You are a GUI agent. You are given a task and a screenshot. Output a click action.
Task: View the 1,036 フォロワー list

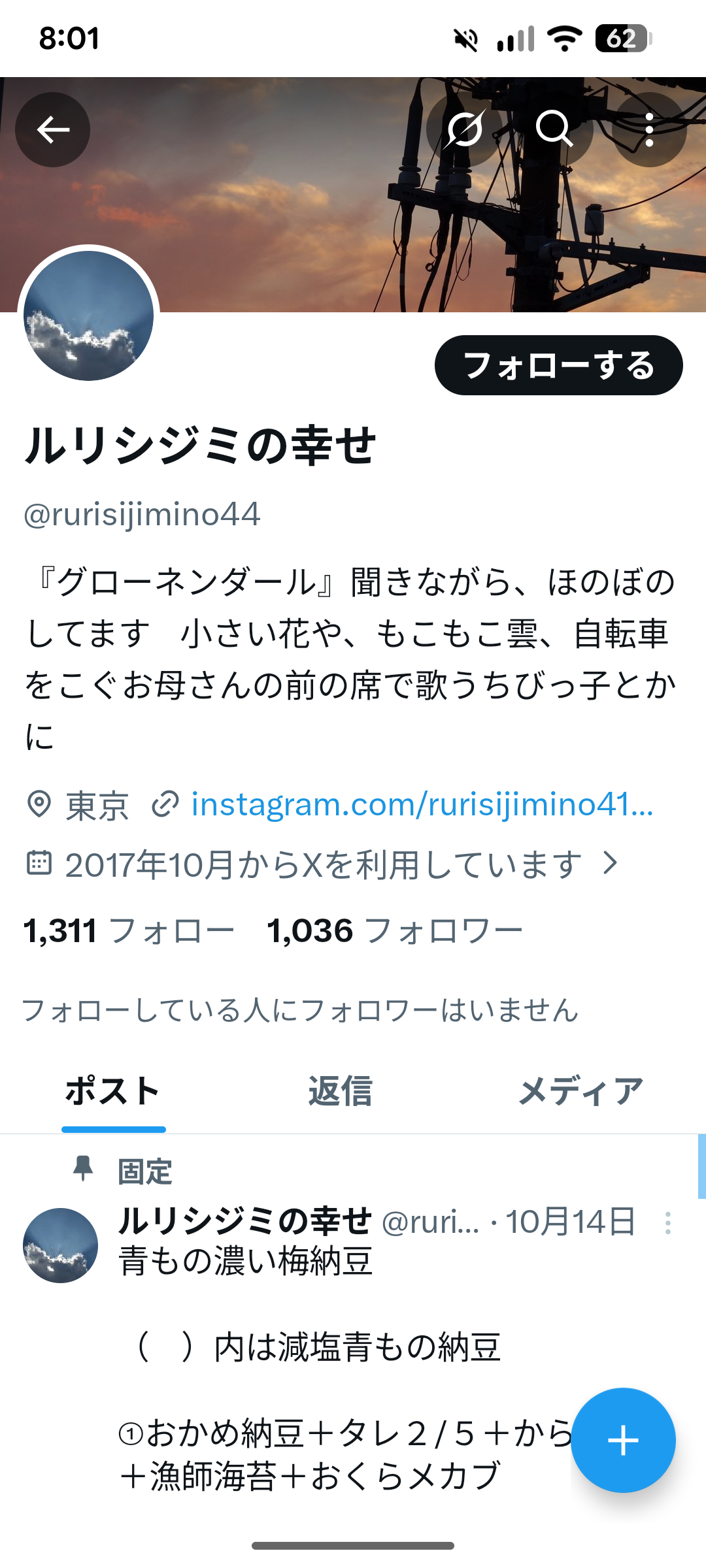click(395, 930)
